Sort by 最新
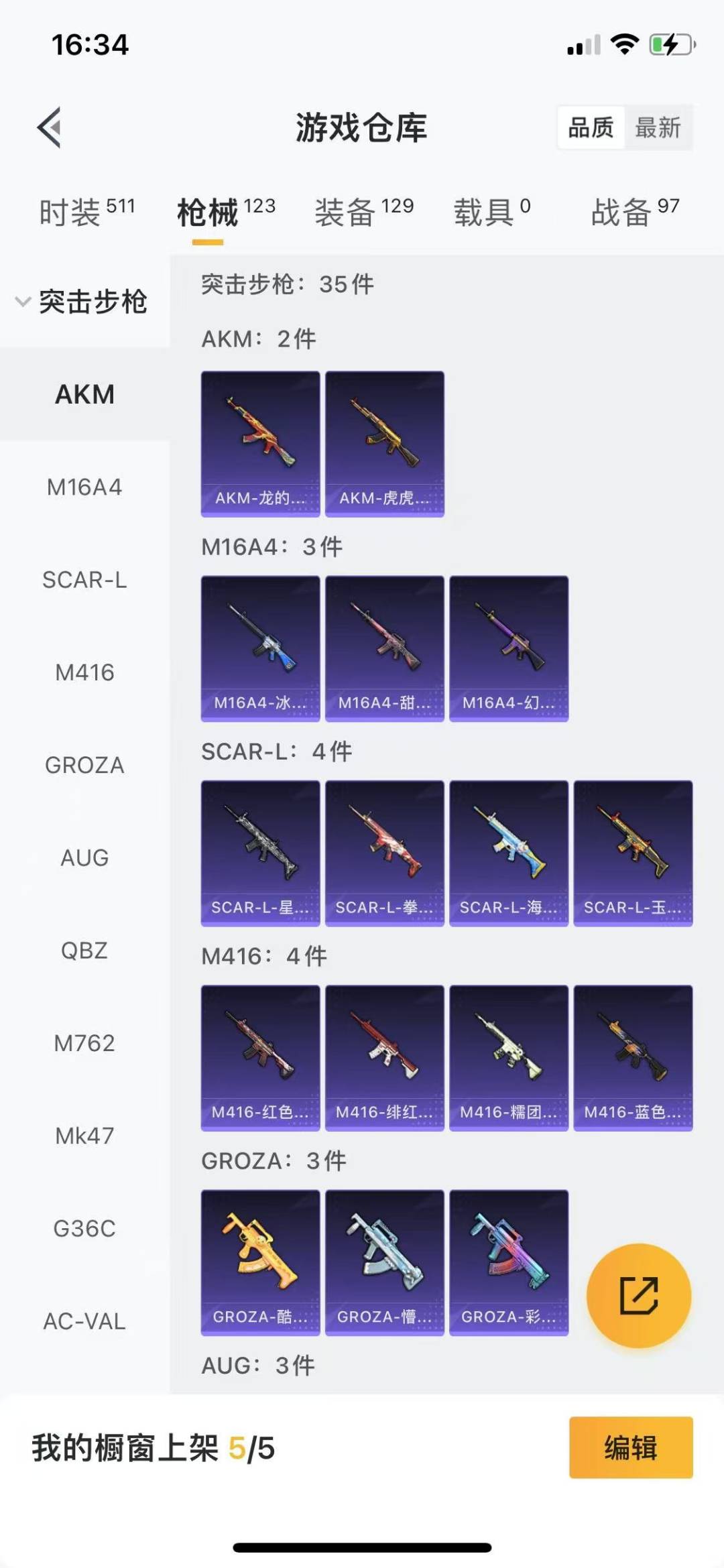The height and width of the screenshot is (1568, 724). pos(658,127)
